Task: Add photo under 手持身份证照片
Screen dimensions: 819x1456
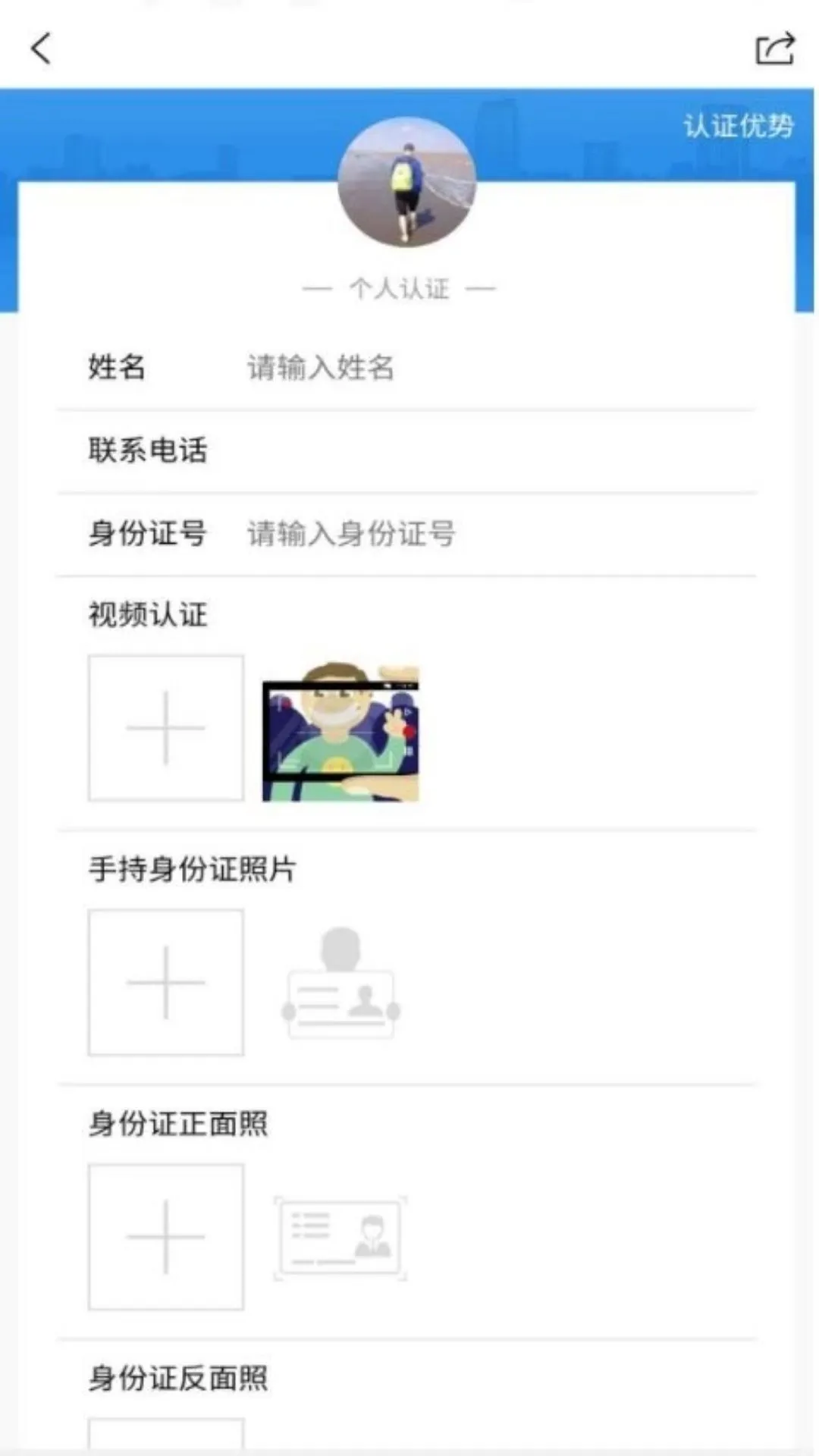Action: tap(166, 982)
